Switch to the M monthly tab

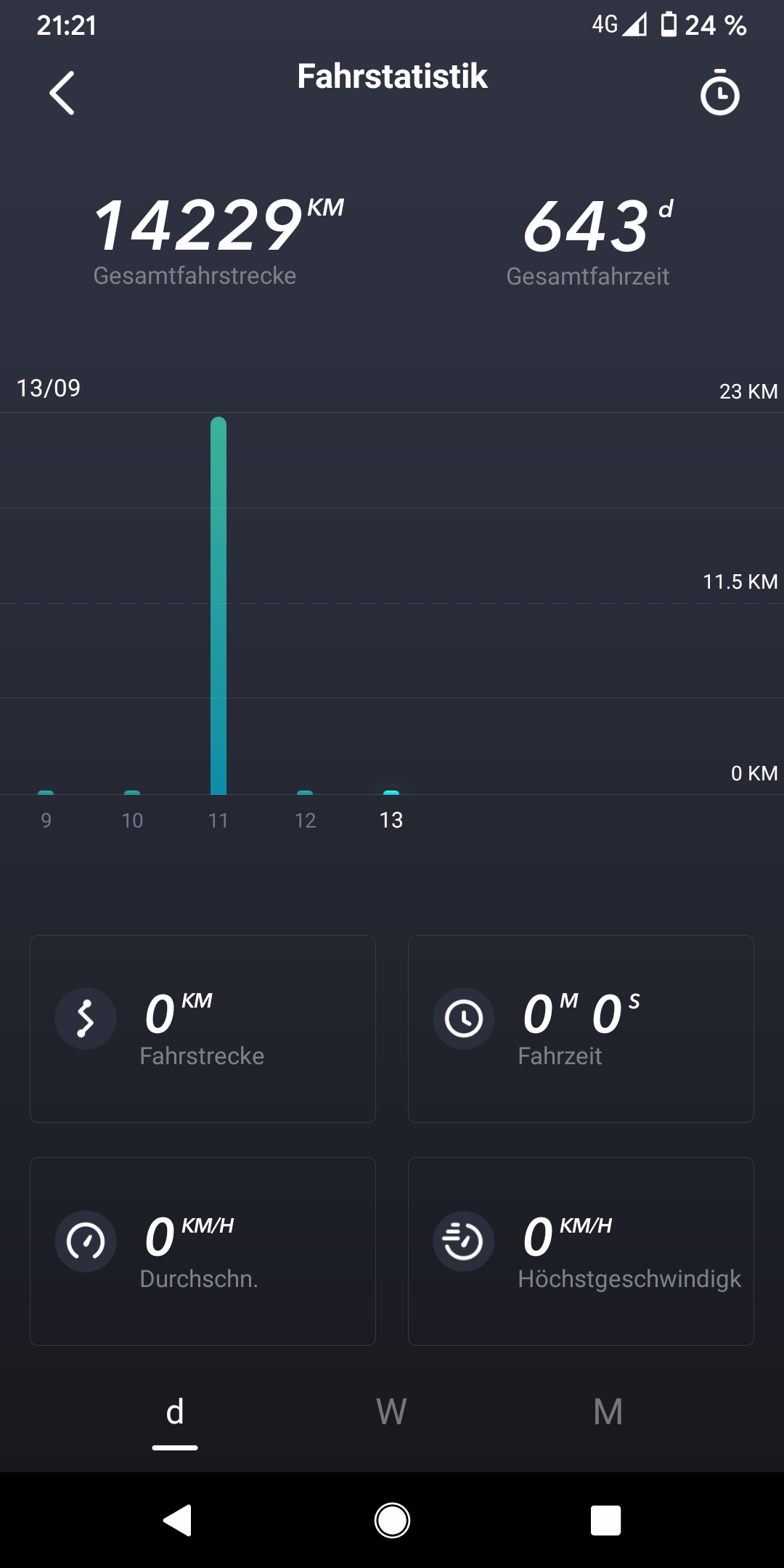click(608, 1412)
